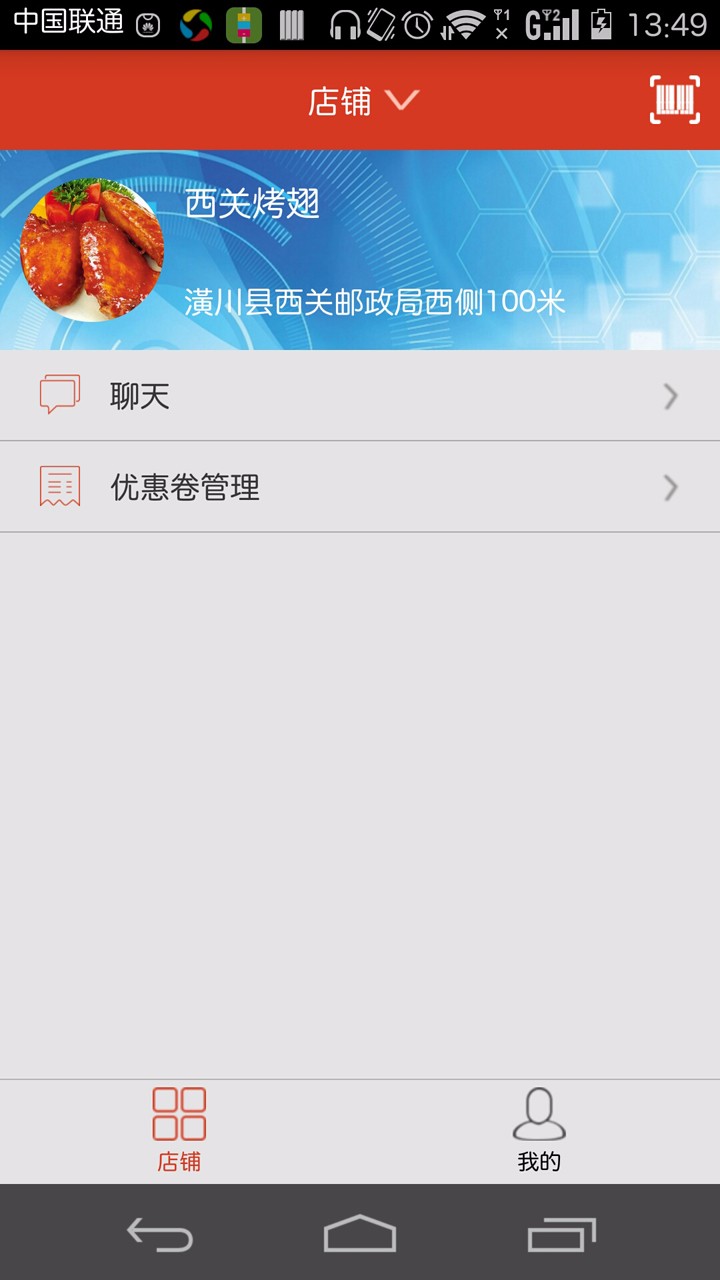The image size is (720, 1280).
Task: Expand the 店铺 dropdown in the header
Action: click(363, 101)
